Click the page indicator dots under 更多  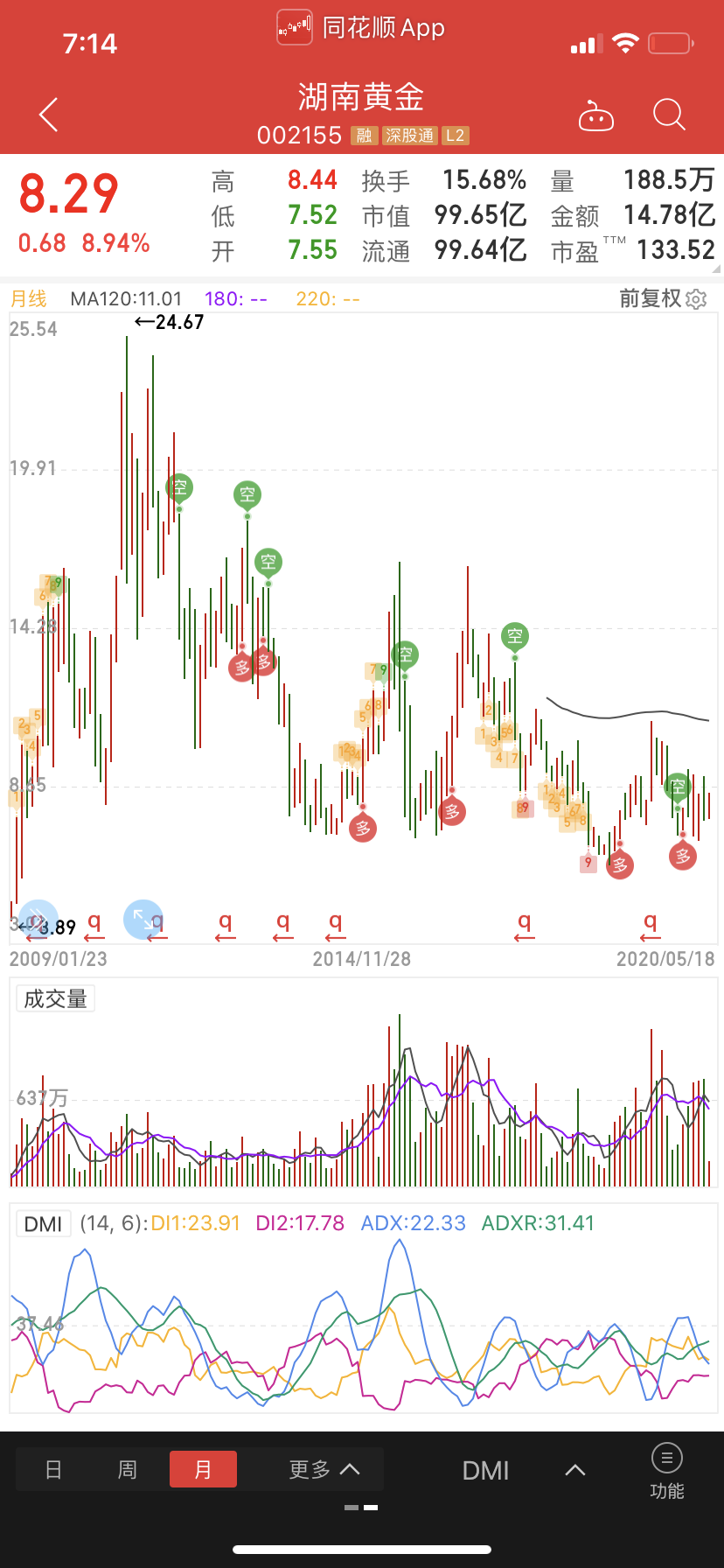(362, 1508)
